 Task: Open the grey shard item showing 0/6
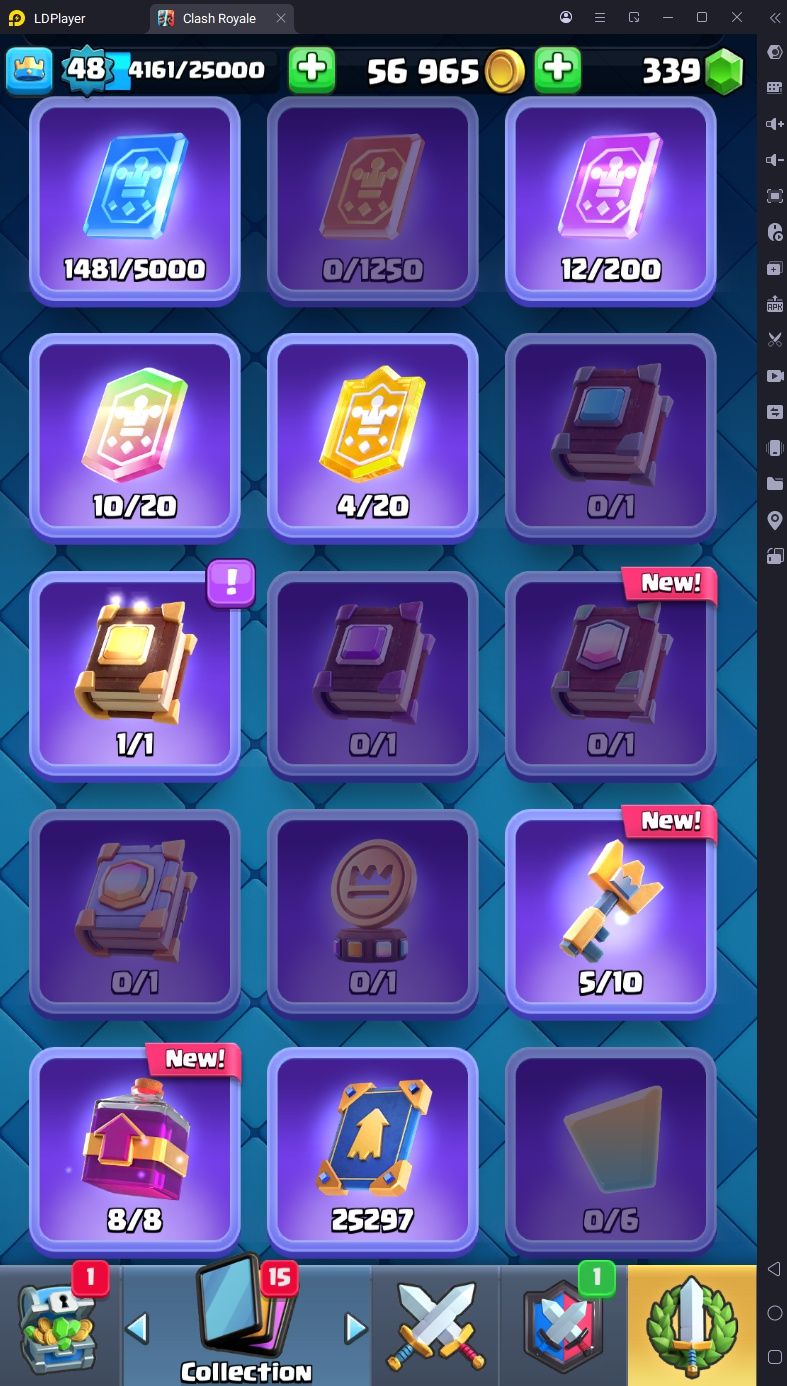(610, 1150)
